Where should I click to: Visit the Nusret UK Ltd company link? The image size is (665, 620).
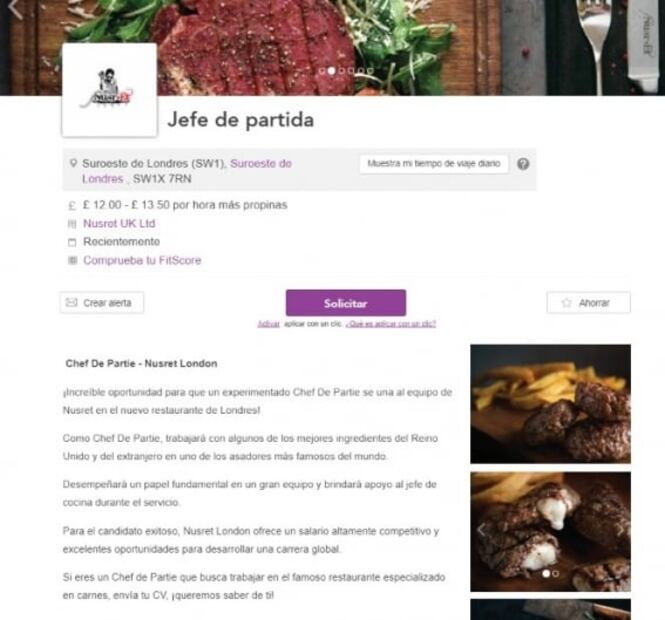[x=118, y=223]
